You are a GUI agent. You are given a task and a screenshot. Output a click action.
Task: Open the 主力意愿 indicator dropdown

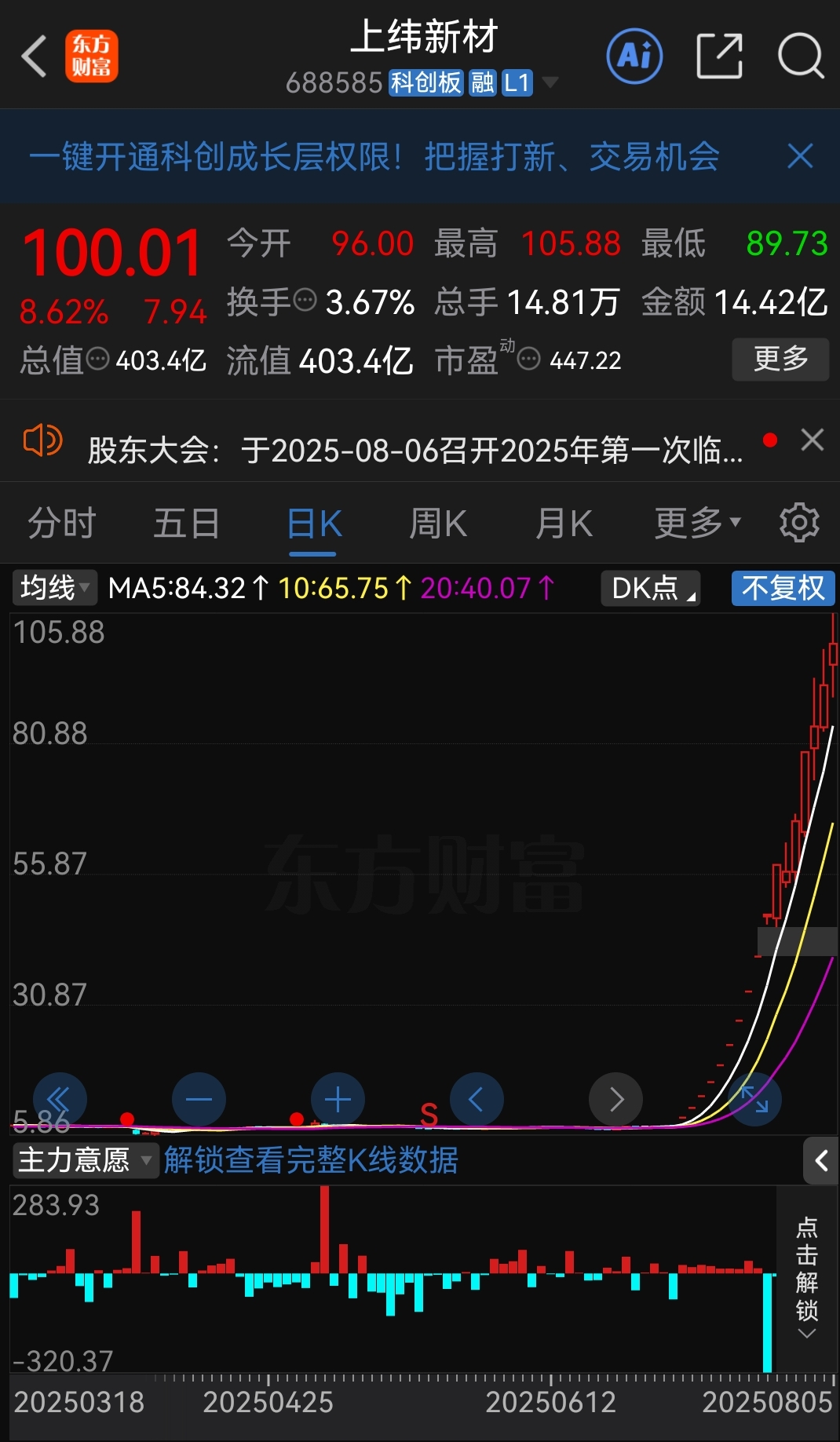click(85, 1160)
